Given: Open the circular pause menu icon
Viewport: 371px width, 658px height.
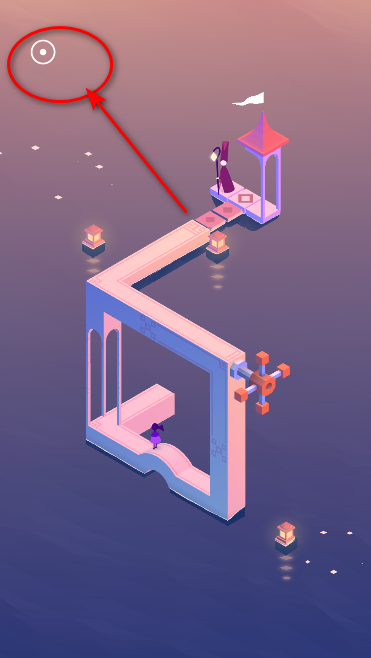Looking at the screenshot, I should coord(43,52).
